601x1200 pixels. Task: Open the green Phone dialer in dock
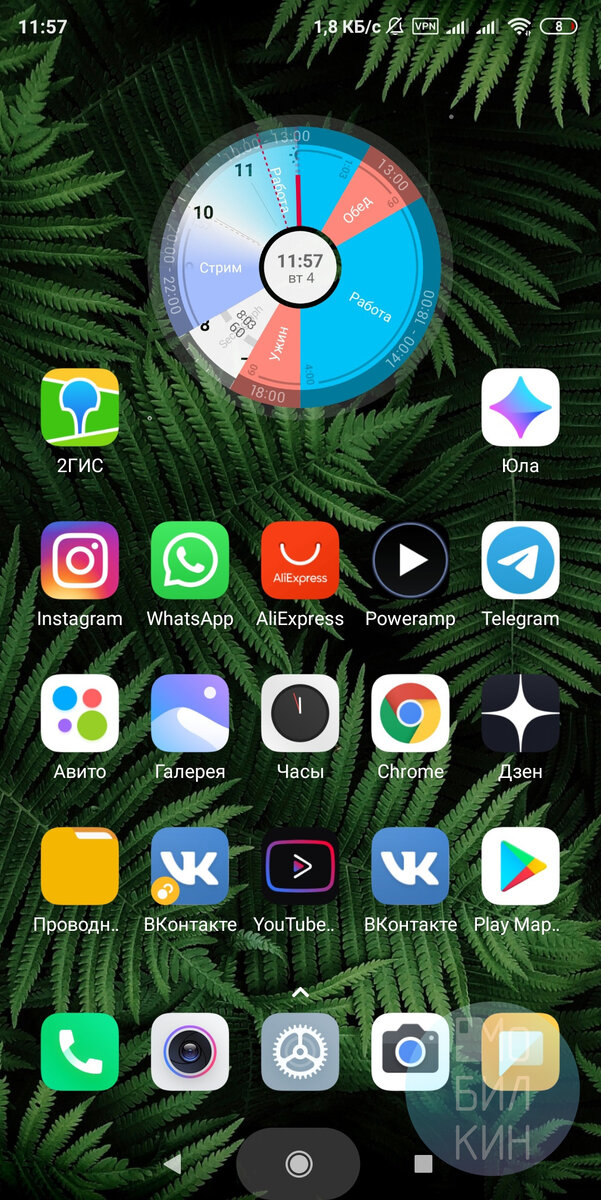click(x=80, y=1052)
